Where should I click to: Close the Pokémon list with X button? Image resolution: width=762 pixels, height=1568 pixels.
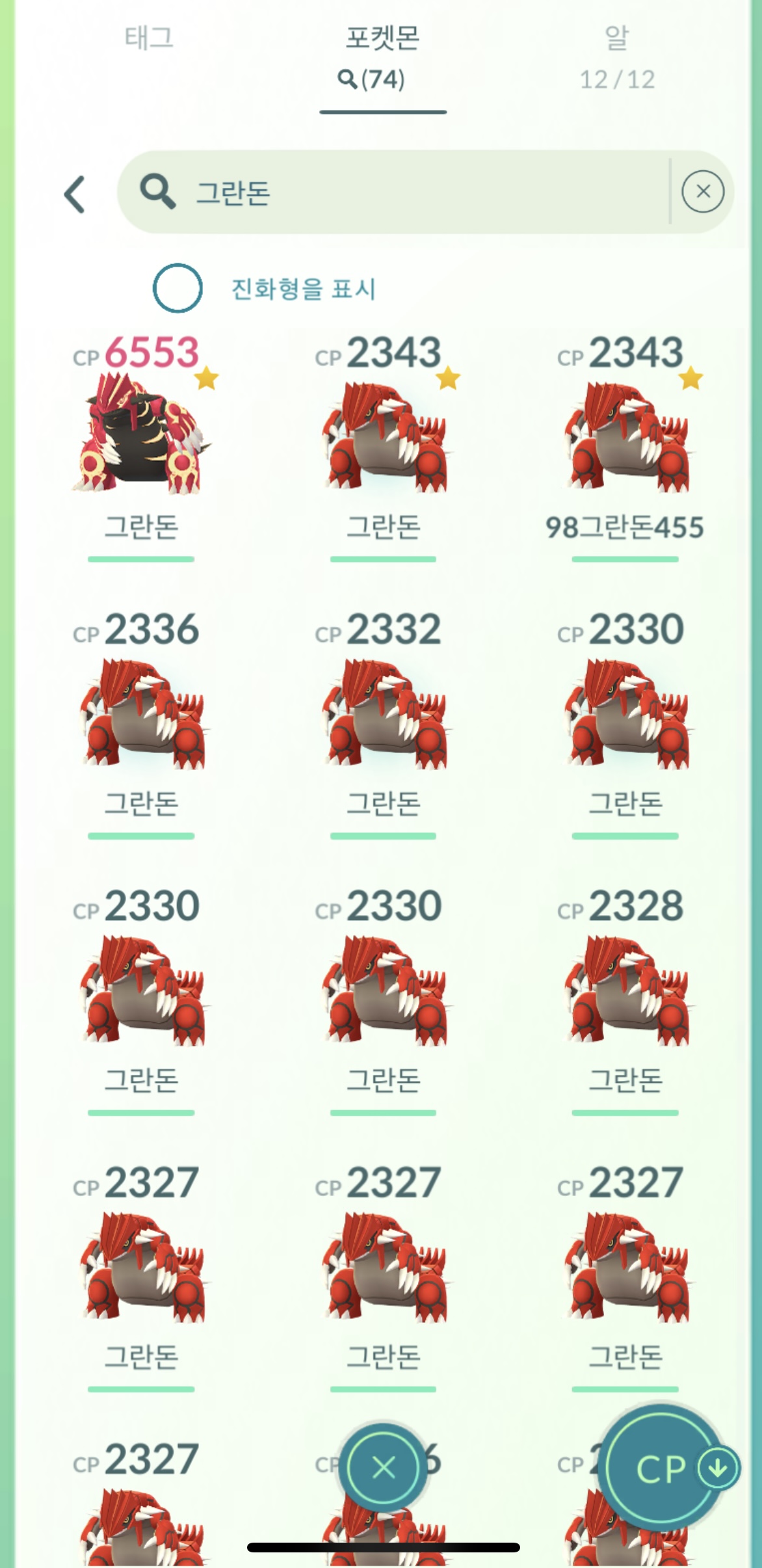click(x=384, y=1468)
